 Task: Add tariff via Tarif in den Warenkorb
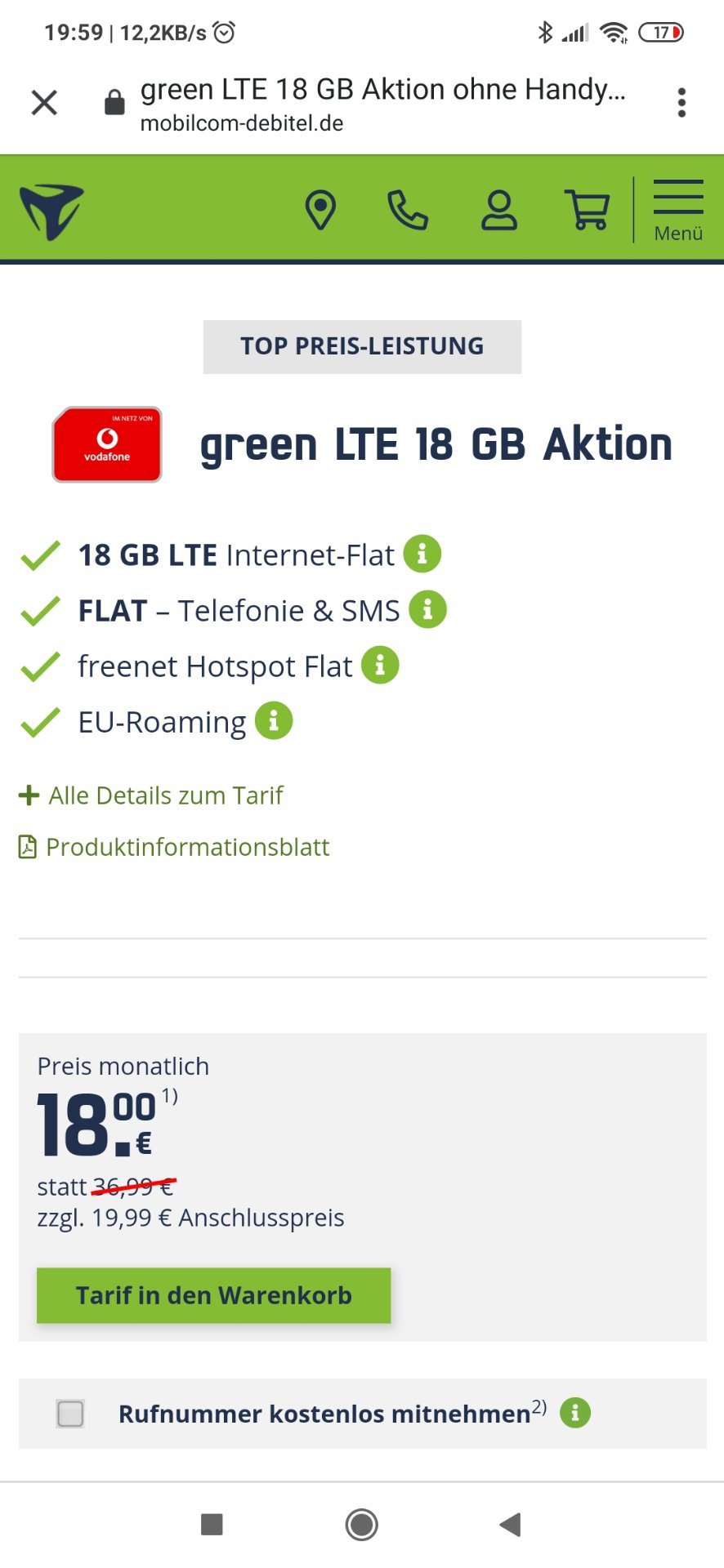pyautogui.click(x=213, y=1295)
